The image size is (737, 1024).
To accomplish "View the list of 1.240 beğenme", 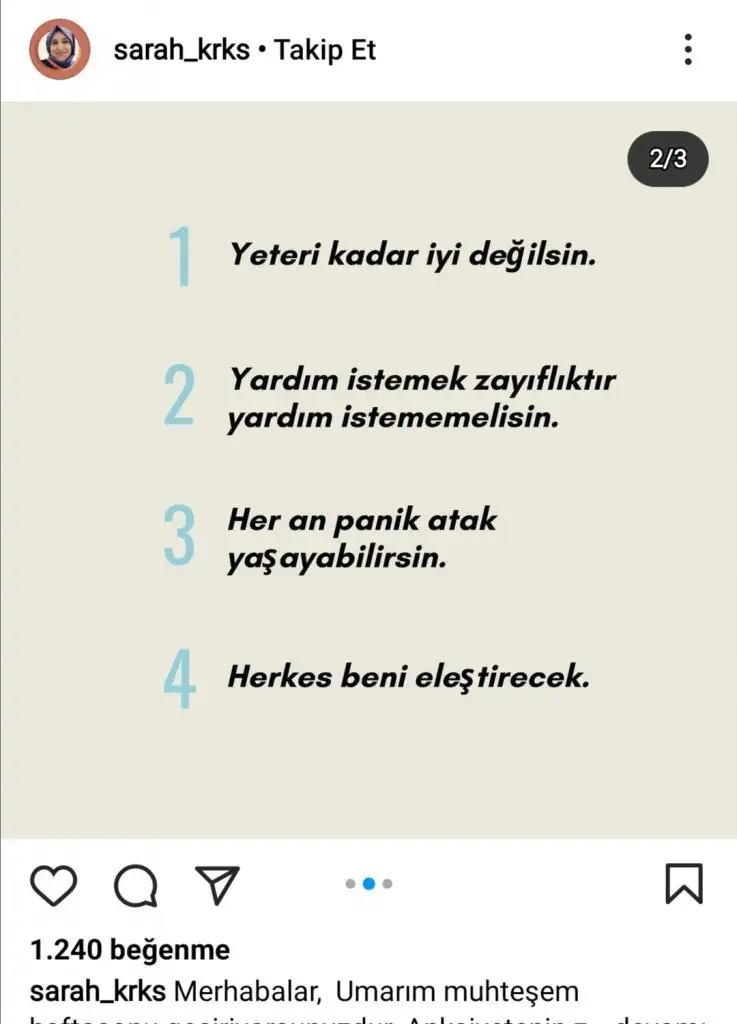I will 130,949.
